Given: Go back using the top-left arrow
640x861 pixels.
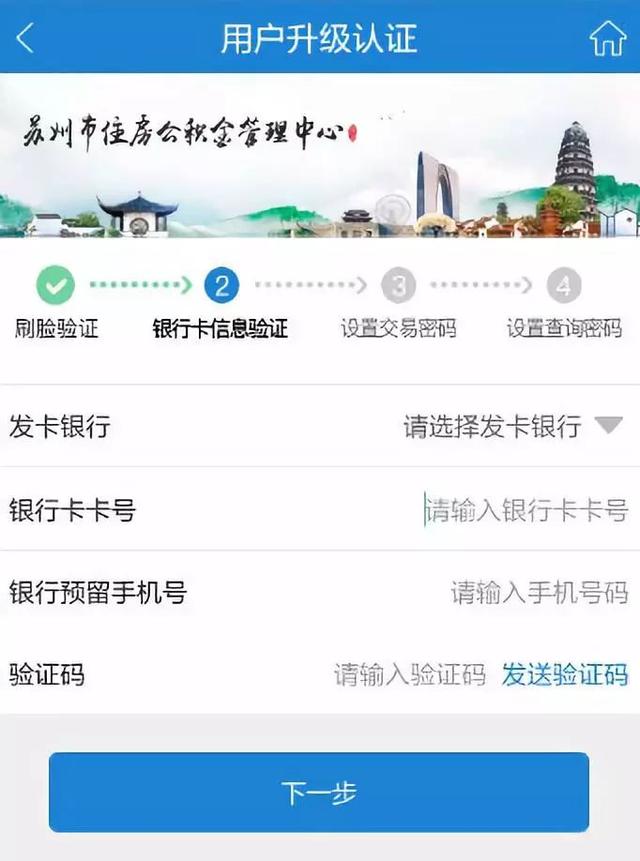Looking at the screenshot, I should pyautogui.click(x=26, y=38).
